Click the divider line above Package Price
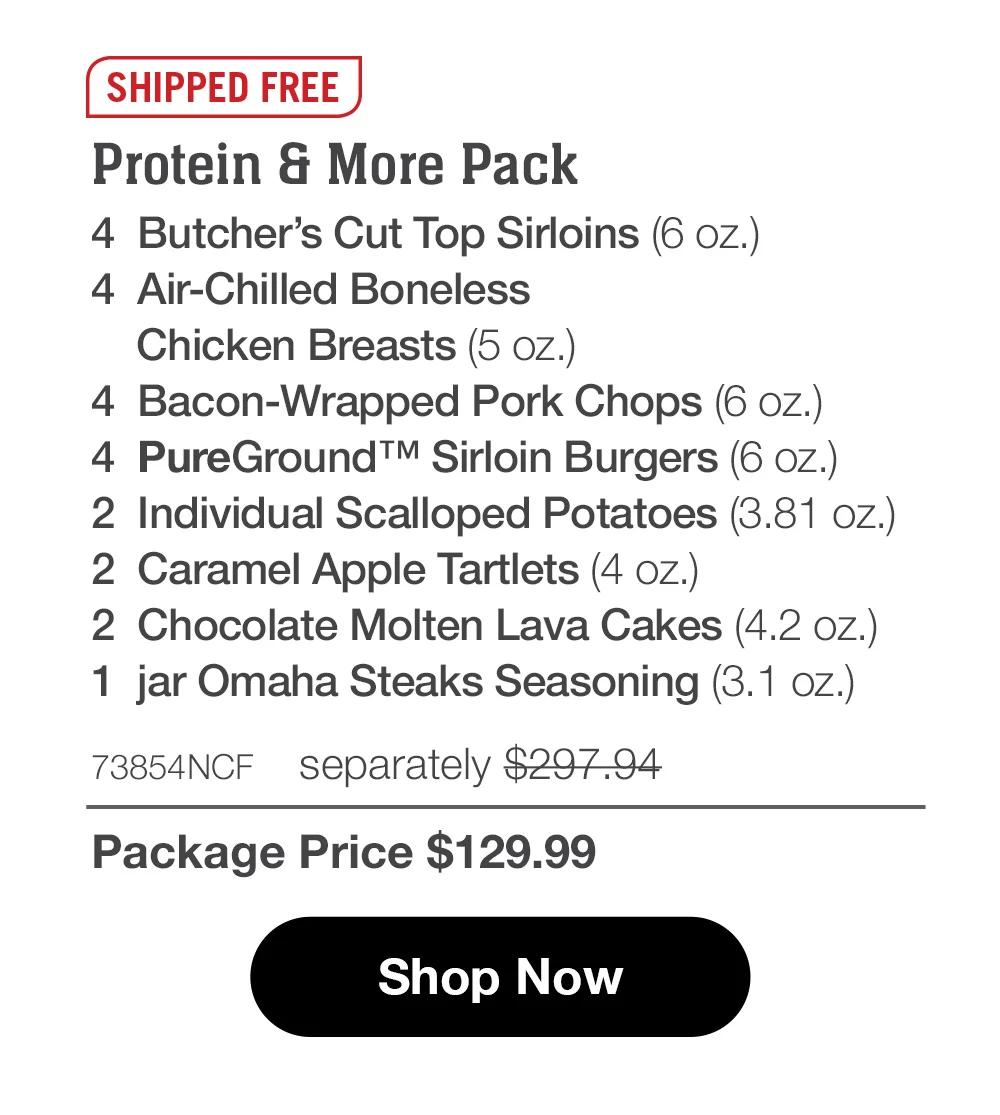The height and width of the screenshot is (1115, 1000). click(500, 804)
